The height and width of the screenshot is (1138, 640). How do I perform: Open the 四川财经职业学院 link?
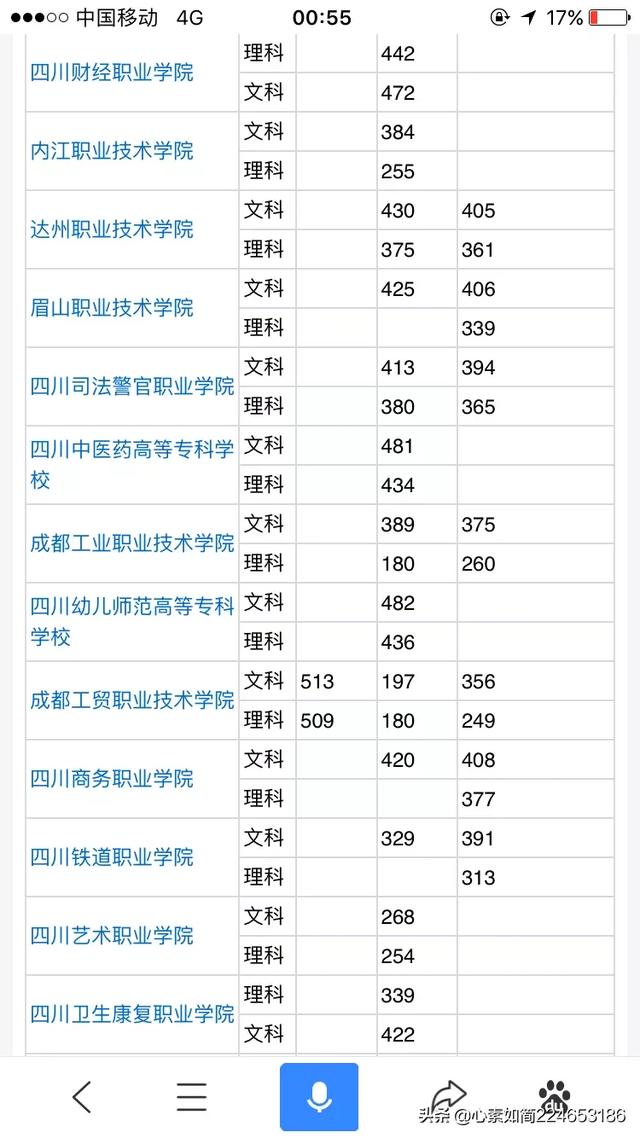(112, 73)
